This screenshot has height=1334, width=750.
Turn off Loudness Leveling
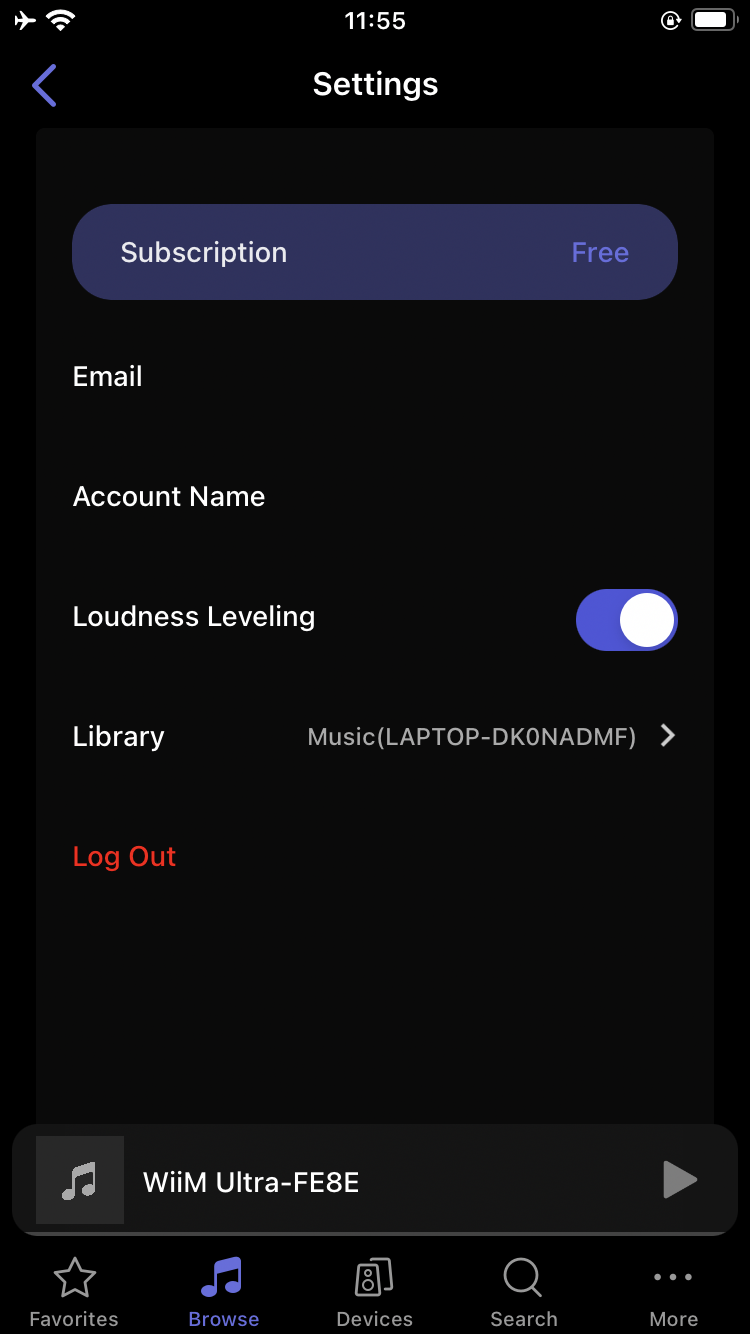click(x=626, y=620)
